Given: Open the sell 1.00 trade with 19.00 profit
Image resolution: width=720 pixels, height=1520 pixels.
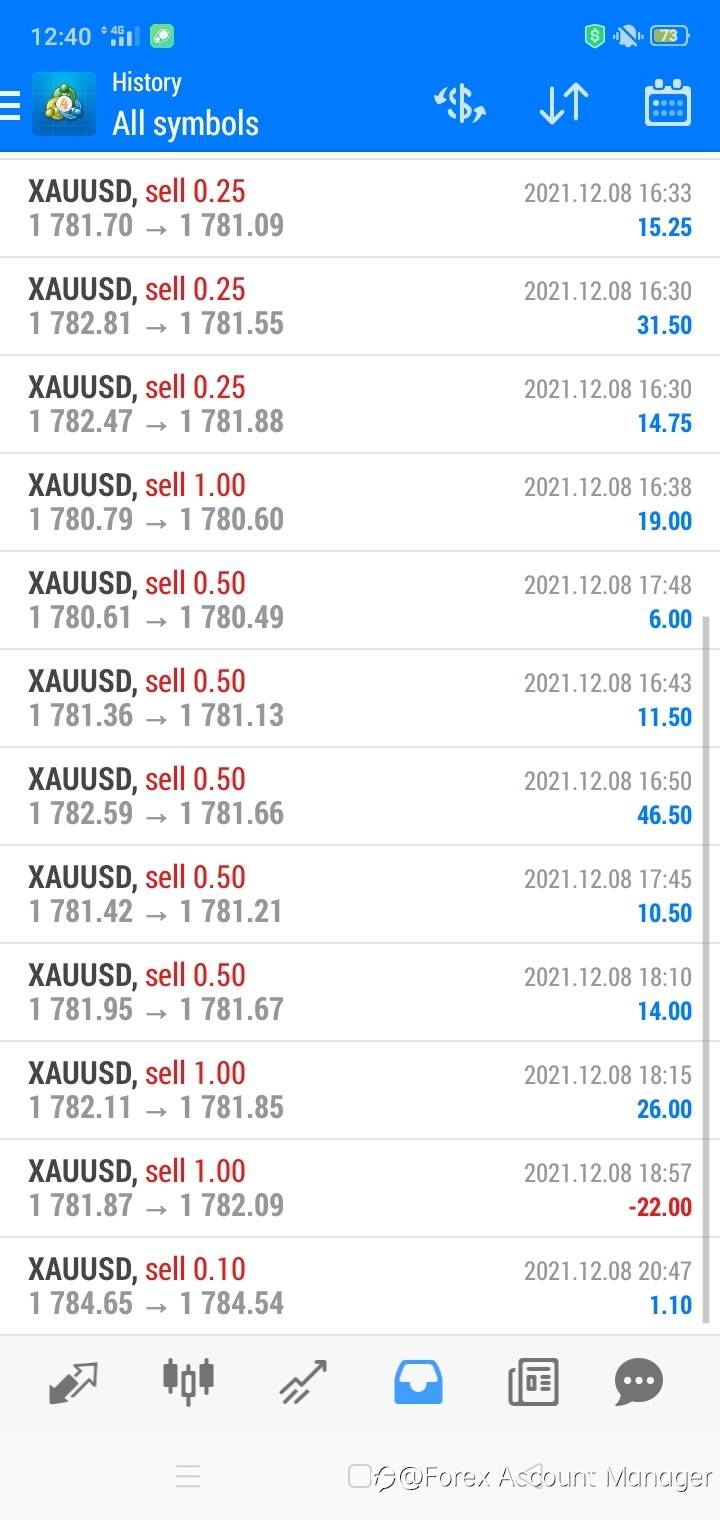Looking at the screenshot, I should 360,503.
